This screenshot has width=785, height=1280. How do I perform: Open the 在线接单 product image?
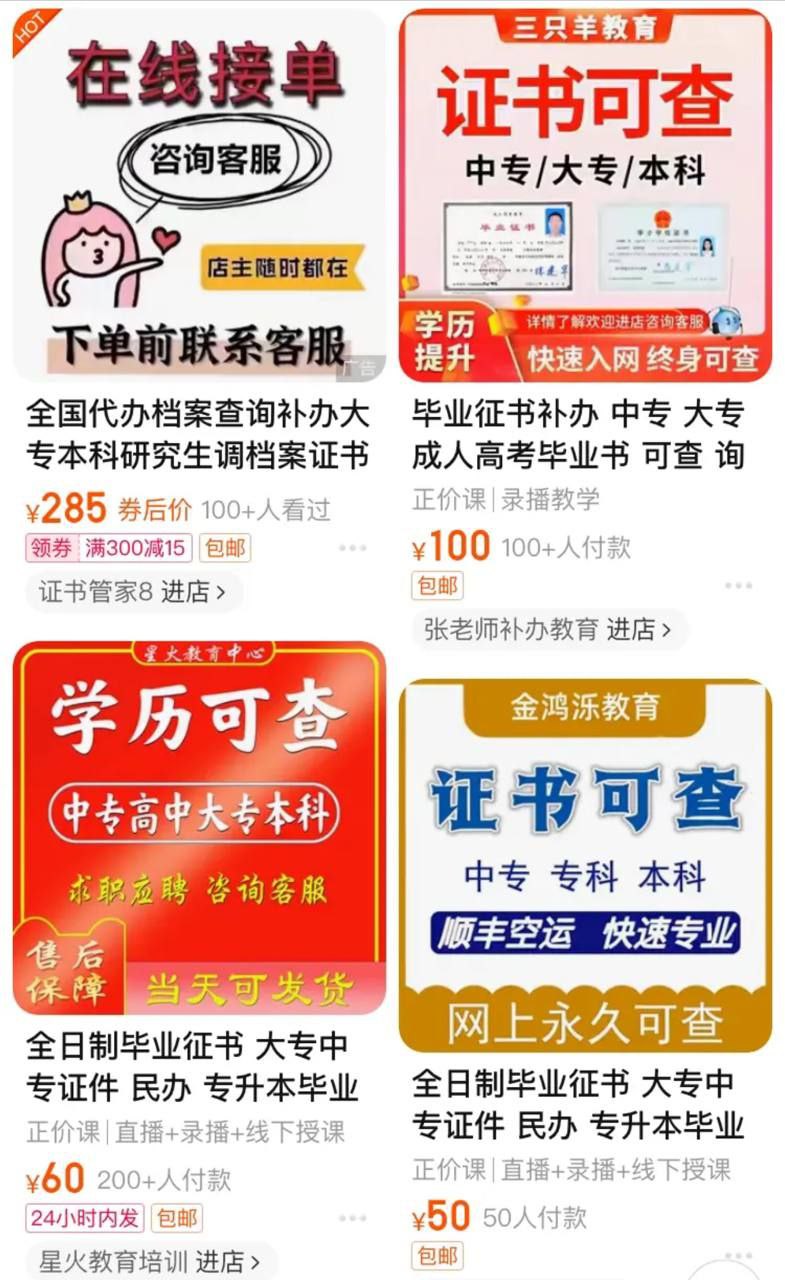coord(199,195)
